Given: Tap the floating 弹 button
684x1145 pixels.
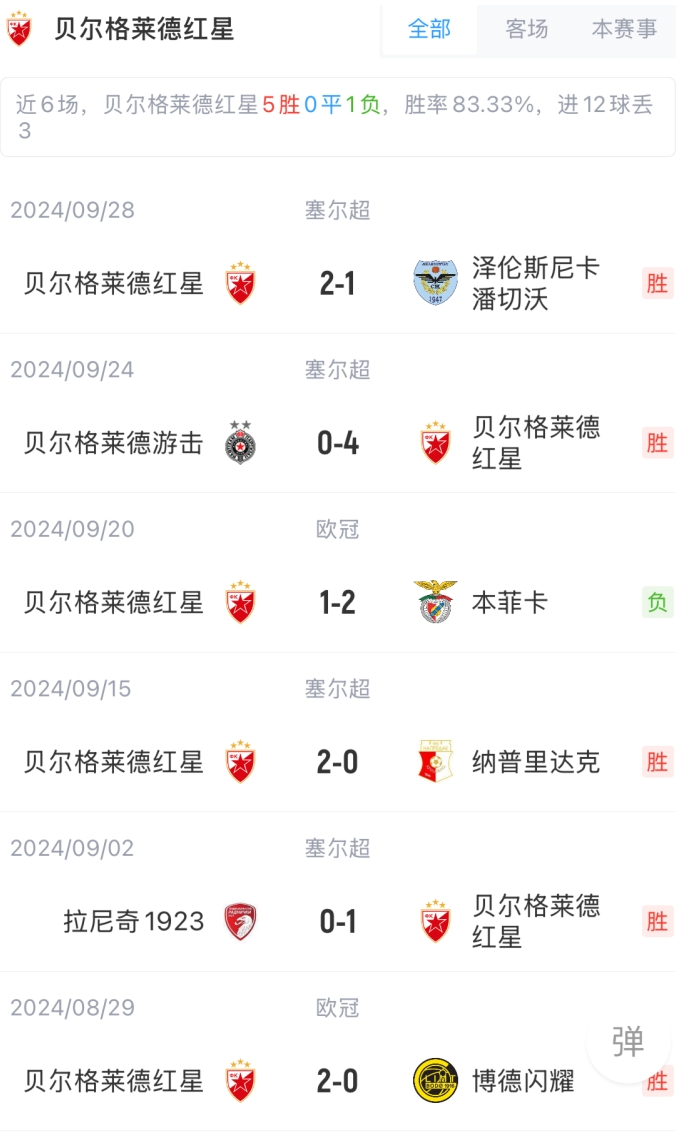Looking at the screenshot, I should point(628,1041).
